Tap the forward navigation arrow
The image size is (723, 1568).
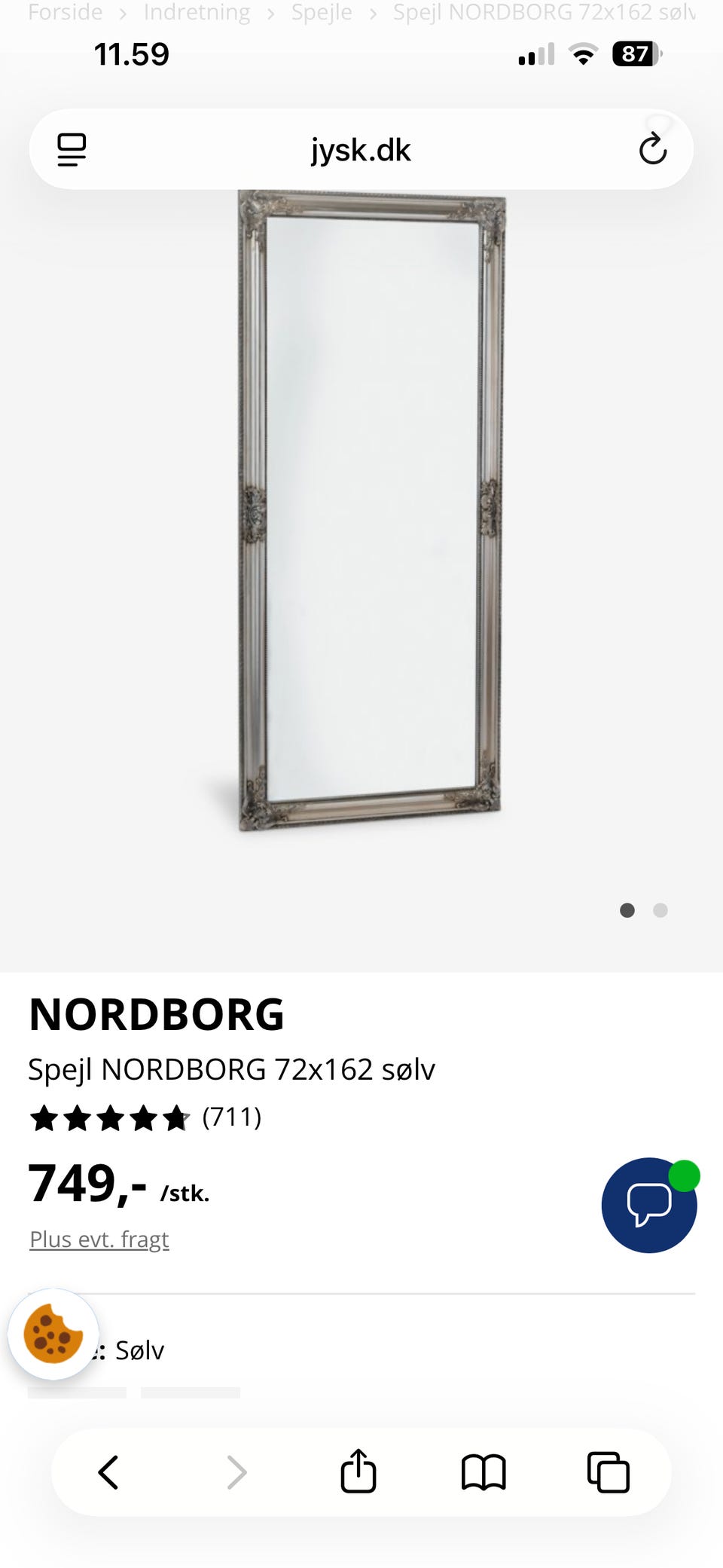236,1472
